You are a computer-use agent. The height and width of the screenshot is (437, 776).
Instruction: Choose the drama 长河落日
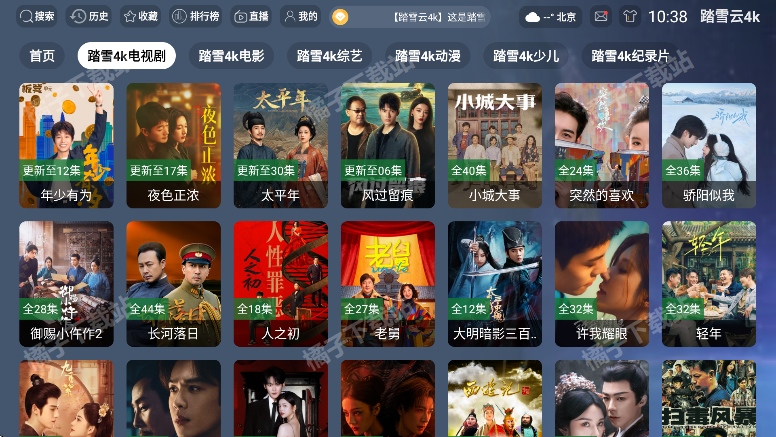(173, 283)
